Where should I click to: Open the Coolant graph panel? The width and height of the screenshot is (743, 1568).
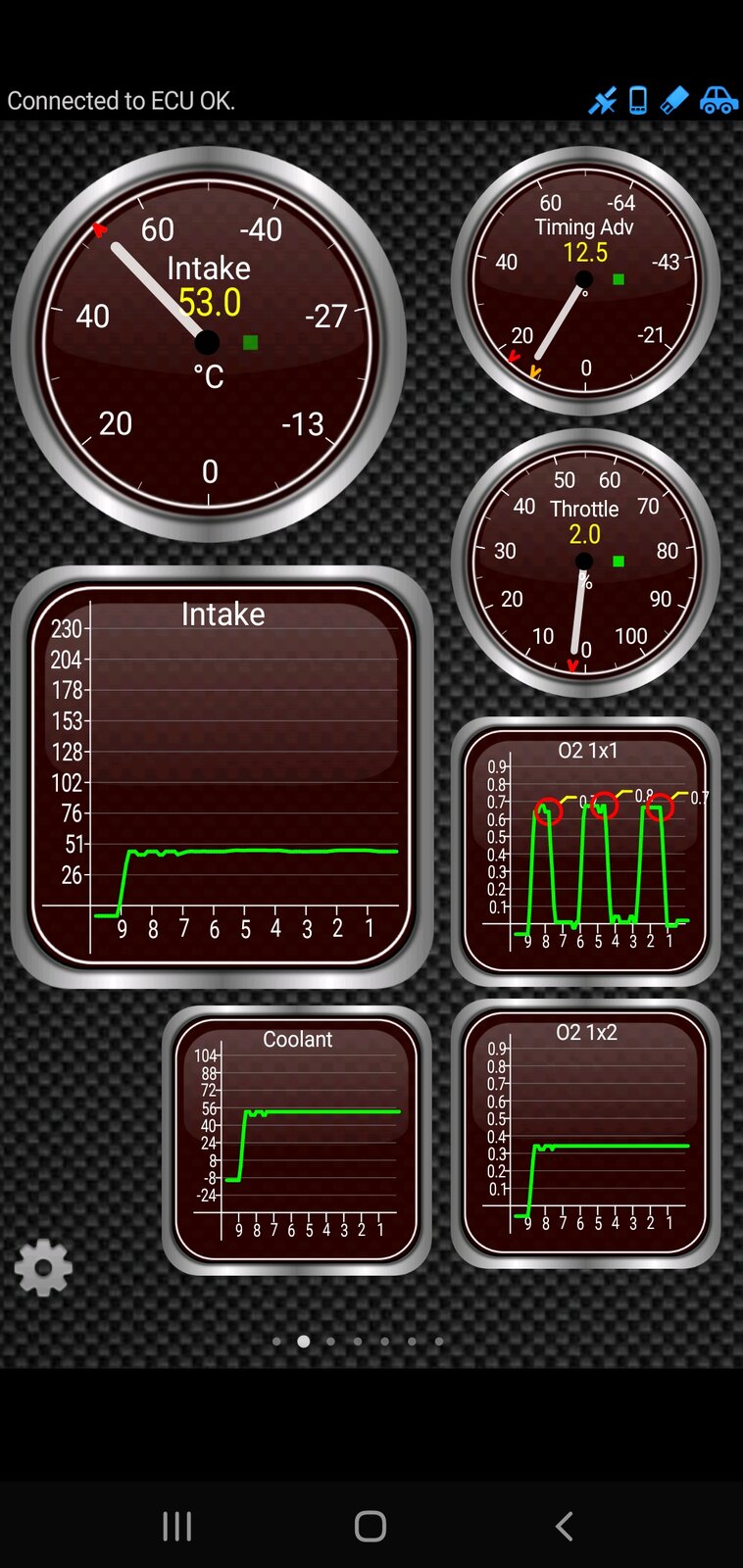click(x=296, y=1139)
